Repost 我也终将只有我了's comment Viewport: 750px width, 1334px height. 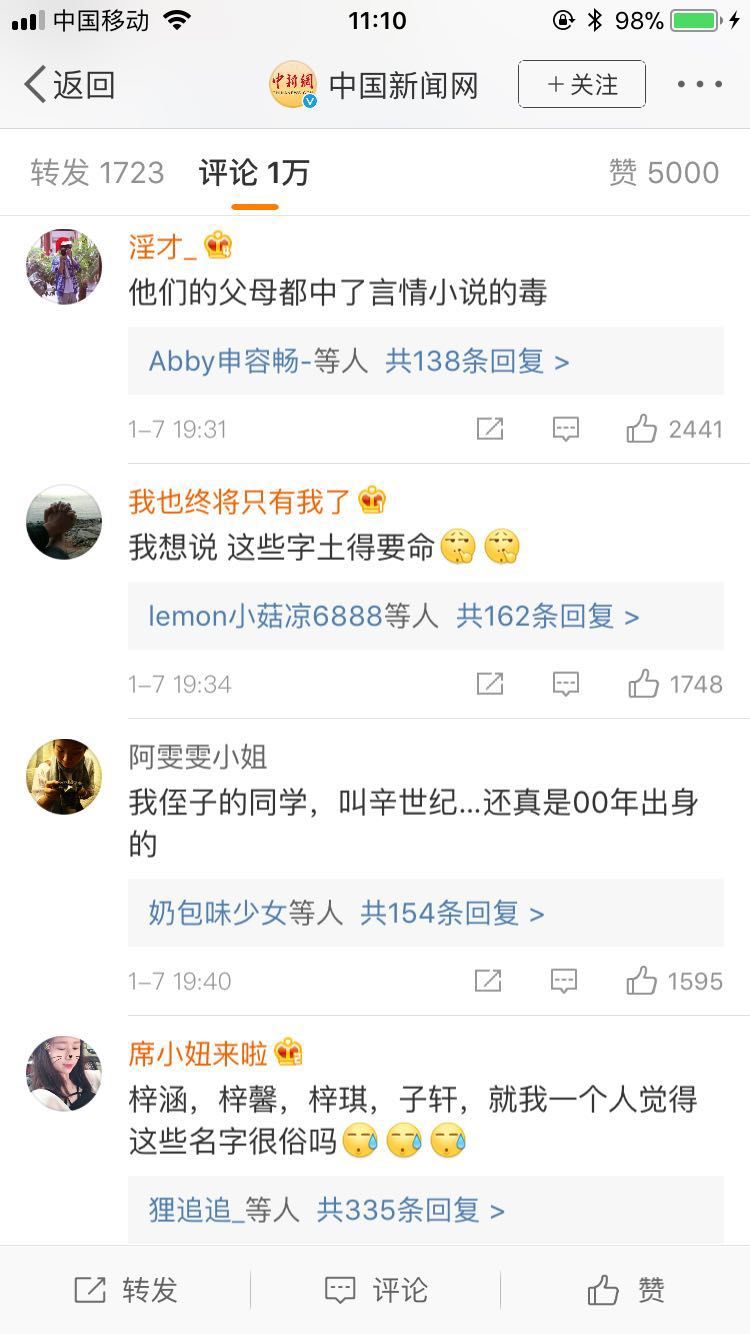[x=489, y=684]
